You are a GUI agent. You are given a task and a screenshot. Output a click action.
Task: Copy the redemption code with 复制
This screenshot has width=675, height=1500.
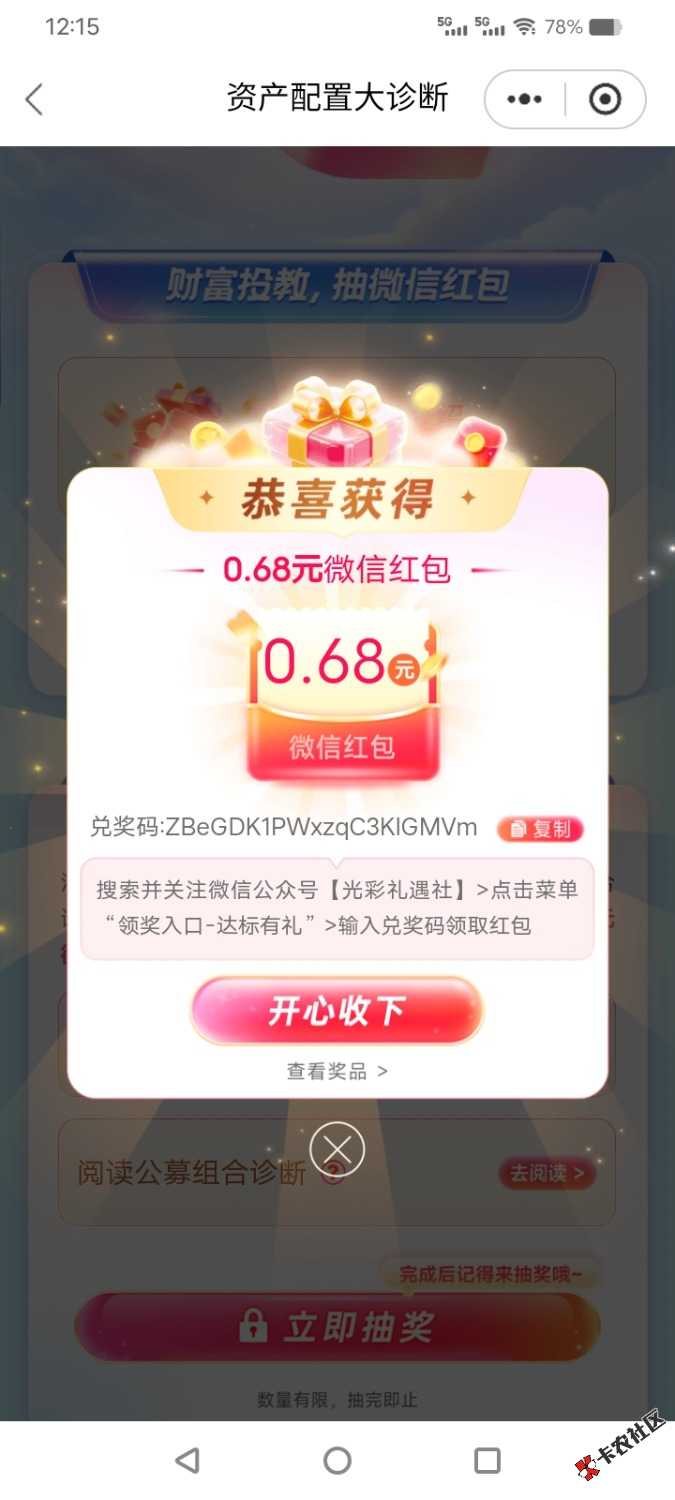click(x=540, y=829)
